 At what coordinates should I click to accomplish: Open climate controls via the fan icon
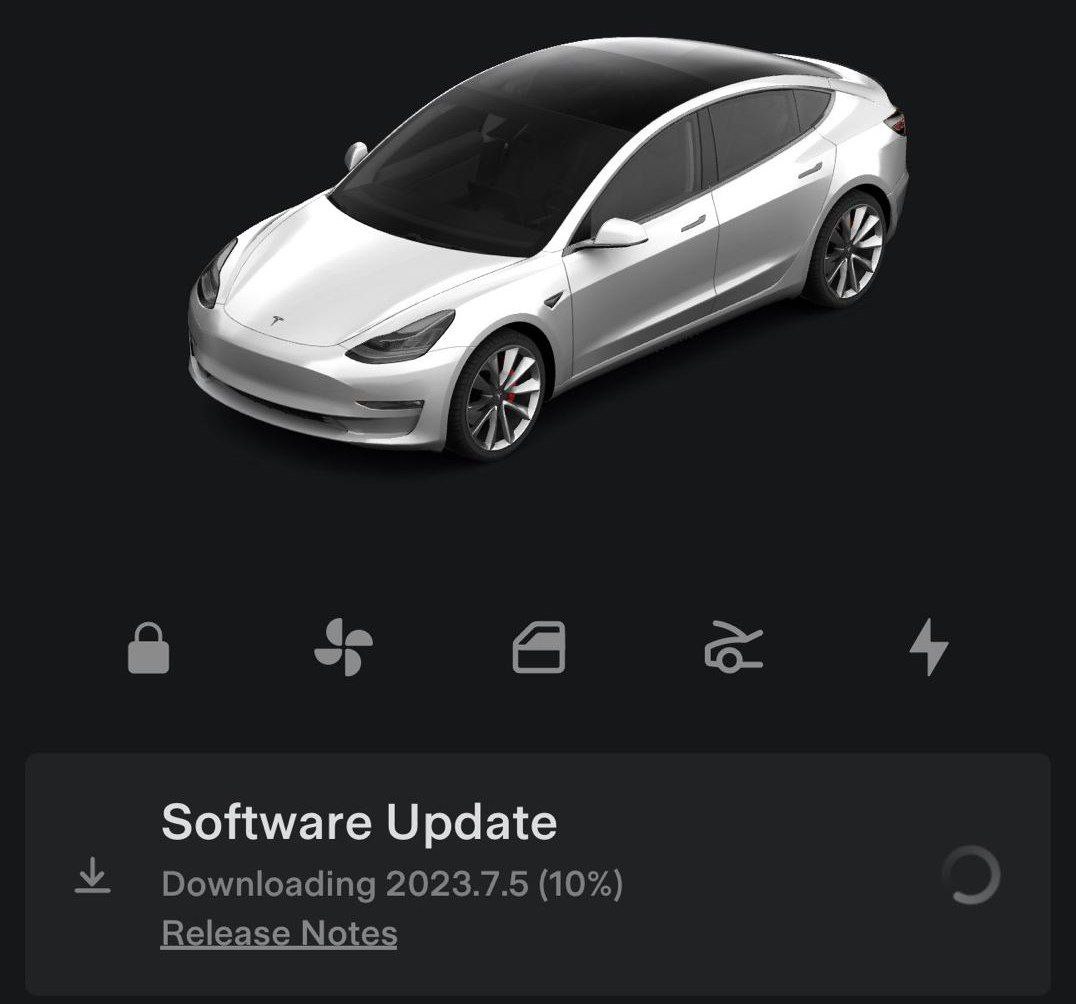coord(343,647)
